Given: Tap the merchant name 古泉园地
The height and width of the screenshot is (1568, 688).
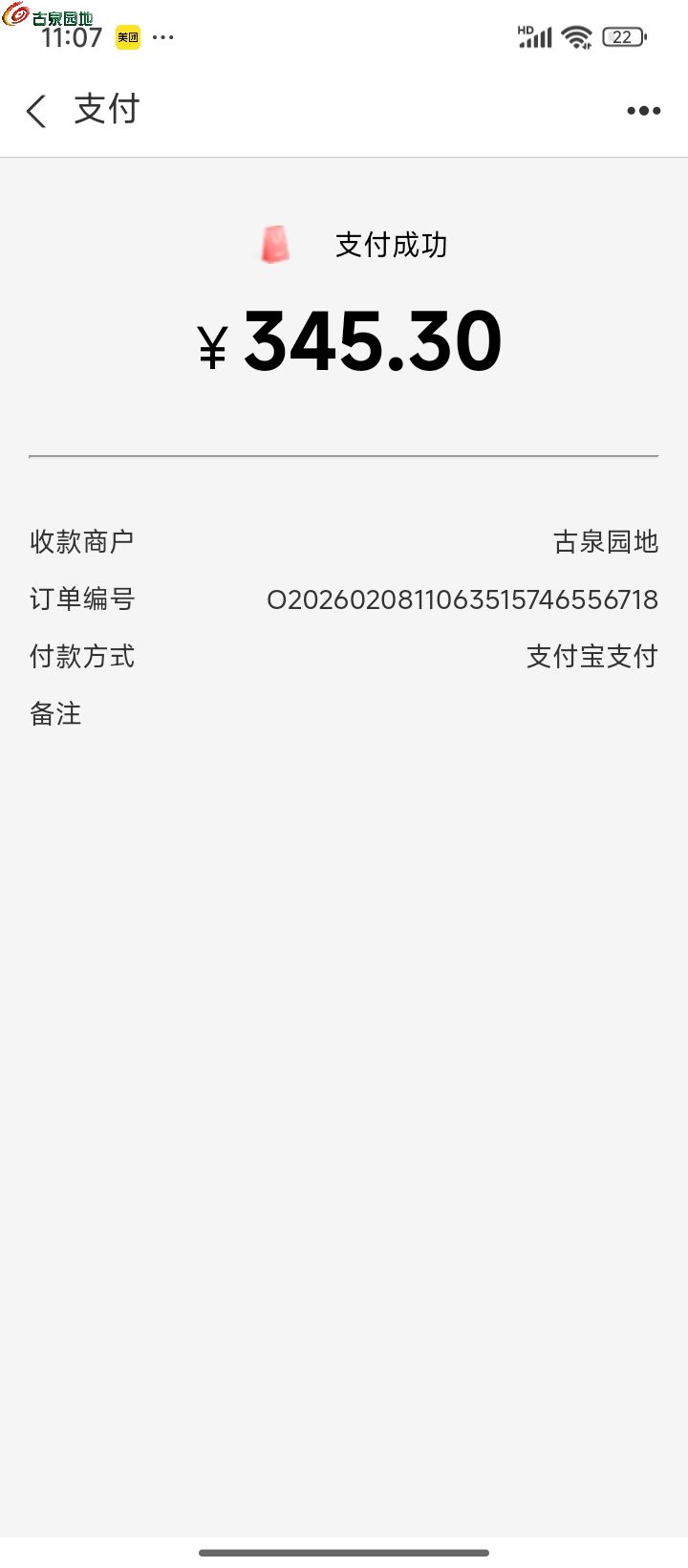Looking at the screenshot, I should click(x=605, y=541).
